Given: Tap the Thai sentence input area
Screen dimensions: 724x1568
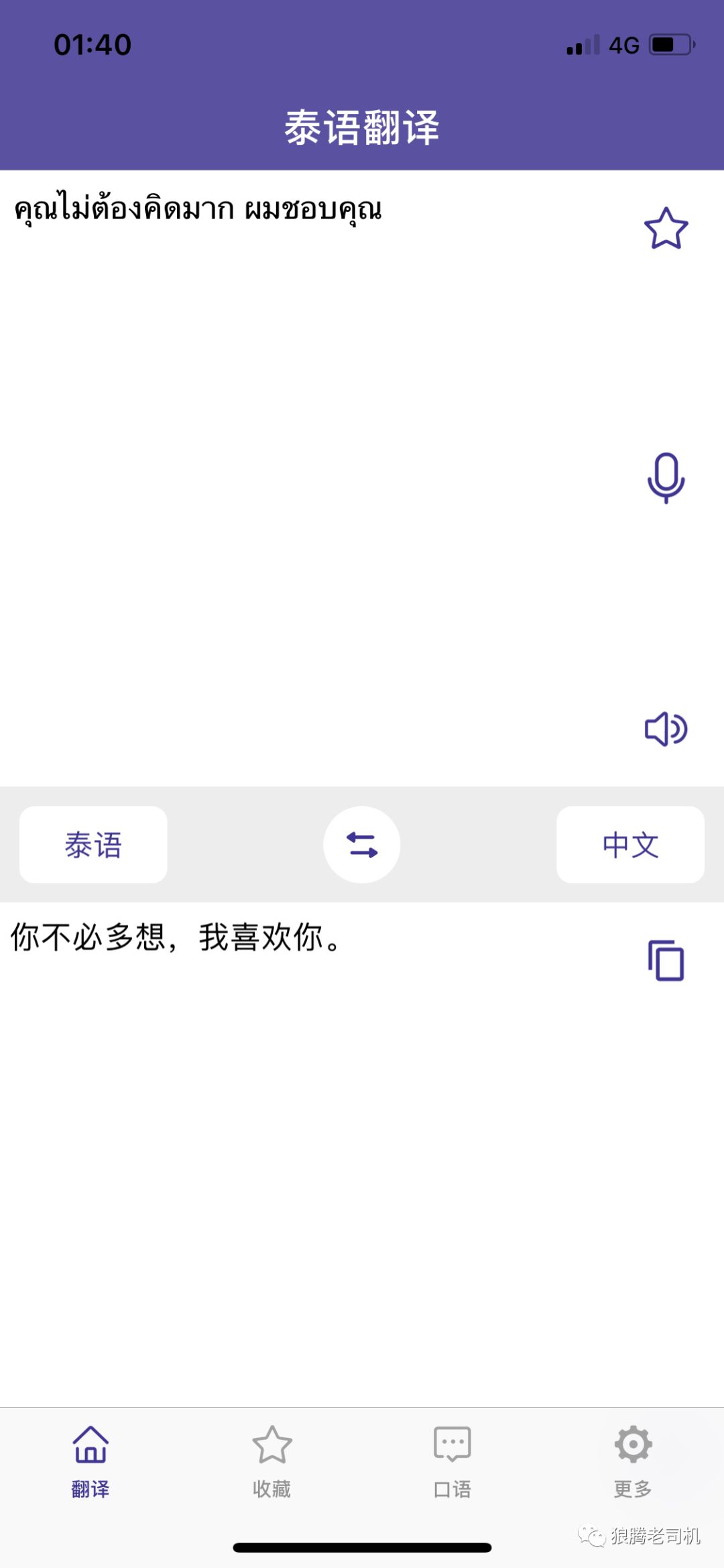Looking at the screenshot, I should [198, 209].
